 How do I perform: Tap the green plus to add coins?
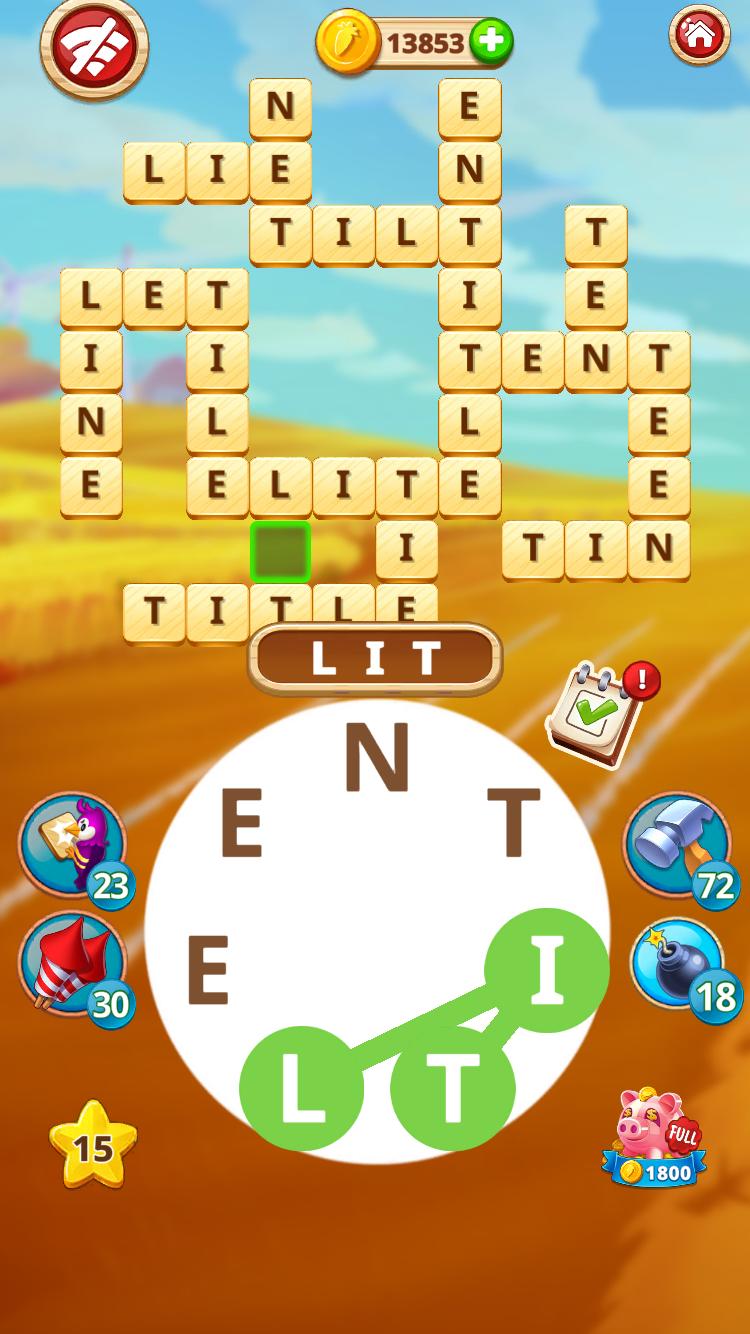(490, 42)
